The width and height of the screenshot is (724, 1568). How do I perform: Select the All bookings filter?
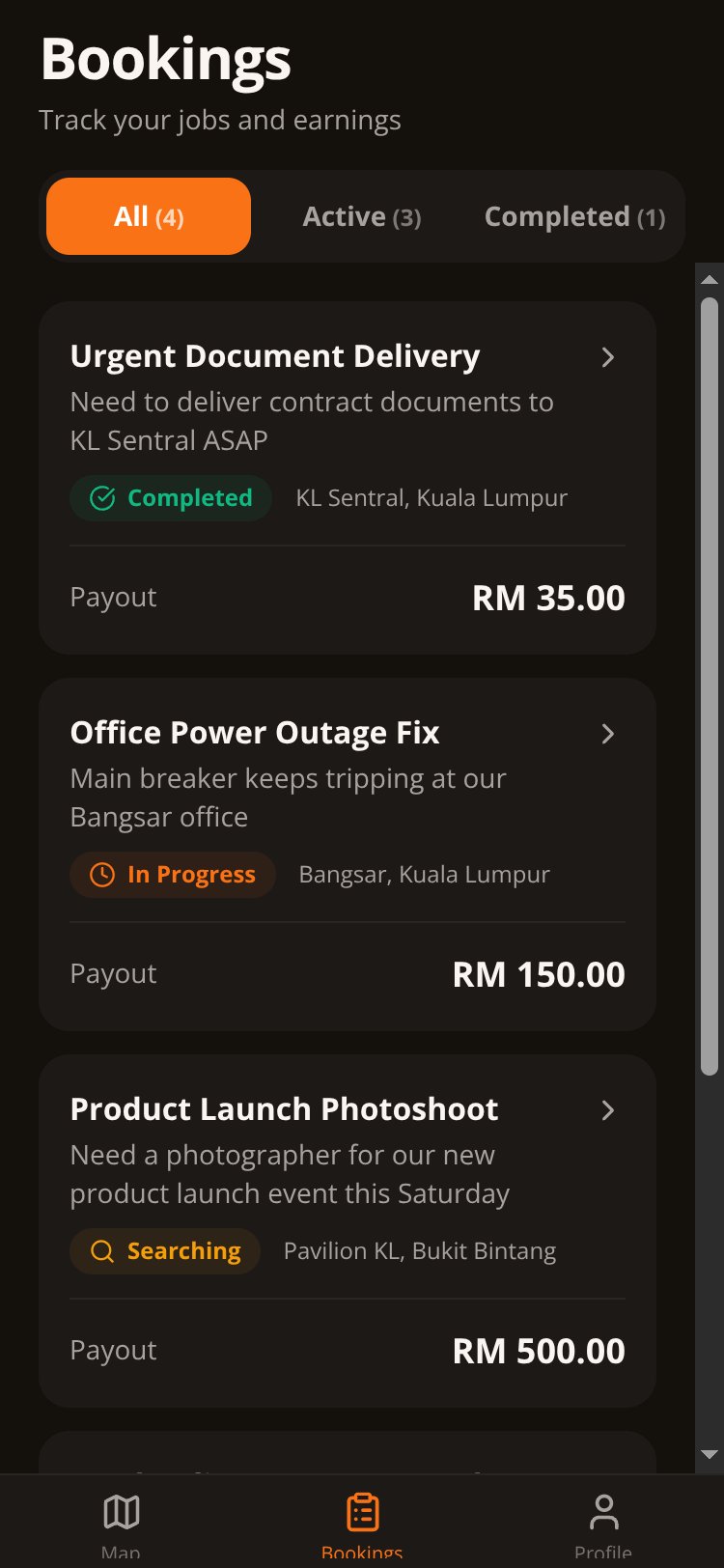tap(149, 216)
